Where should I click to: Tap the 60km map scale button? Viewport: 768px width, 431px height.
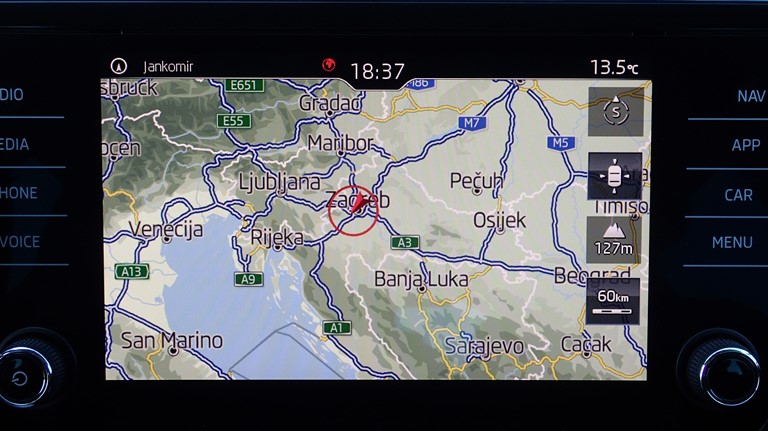coord(615,302)
